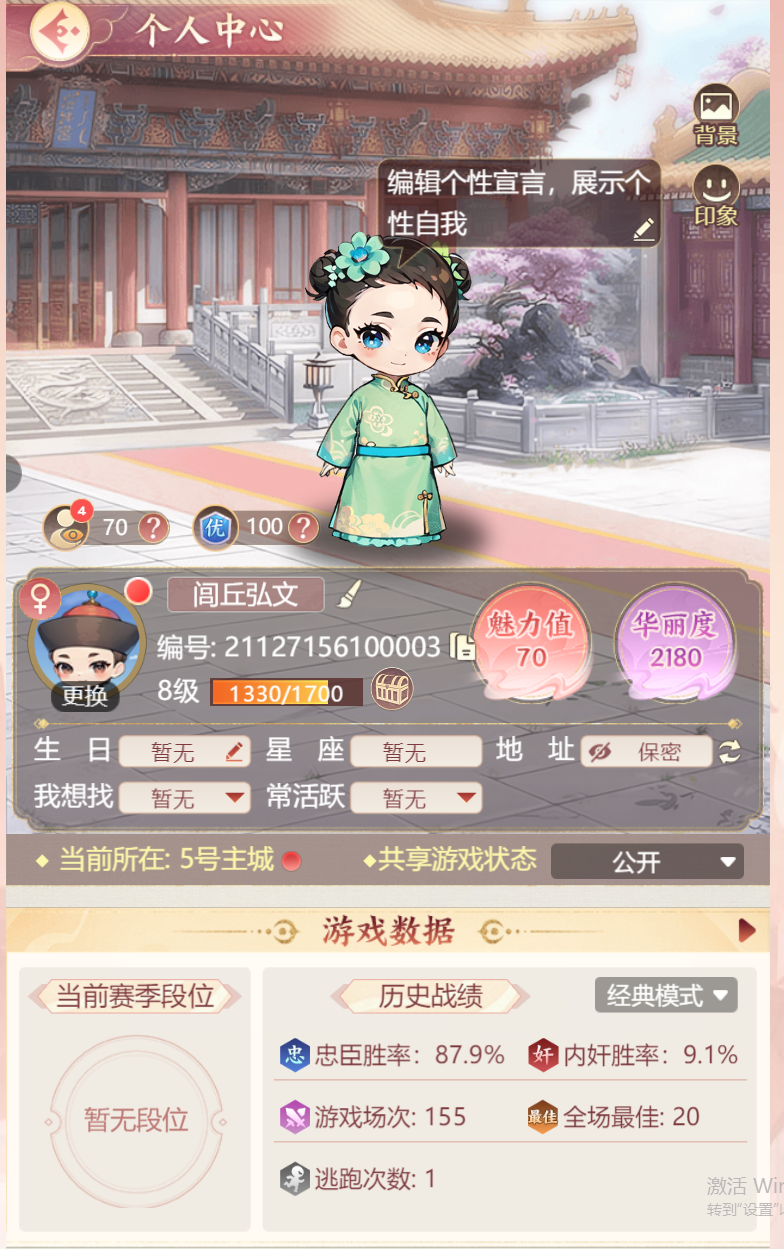Viewport: 784px width, 1249px height.
Task: Toggle address visibility 保密
Action: pyautogui.click(x=647, y=752)
